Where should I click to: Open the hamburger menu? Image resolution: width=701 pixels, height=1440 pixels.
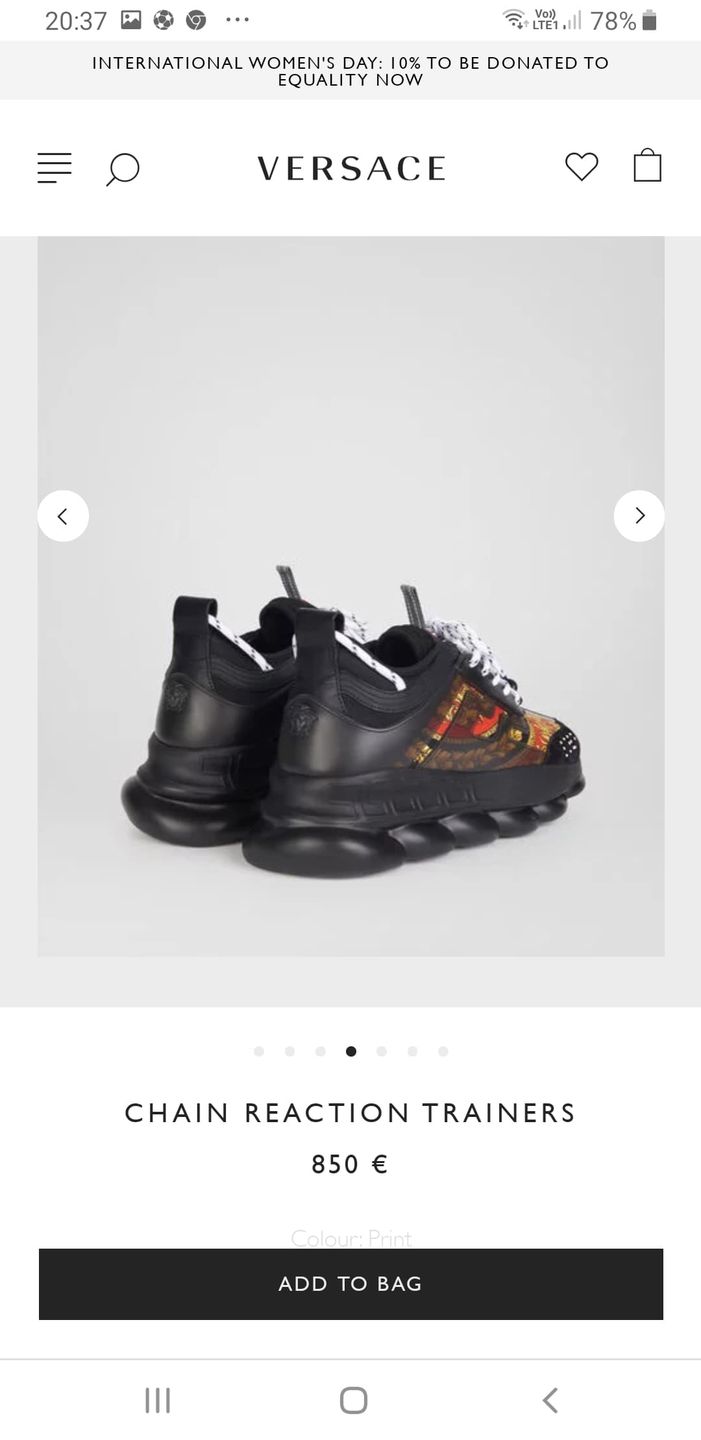[x=54, y=167]
